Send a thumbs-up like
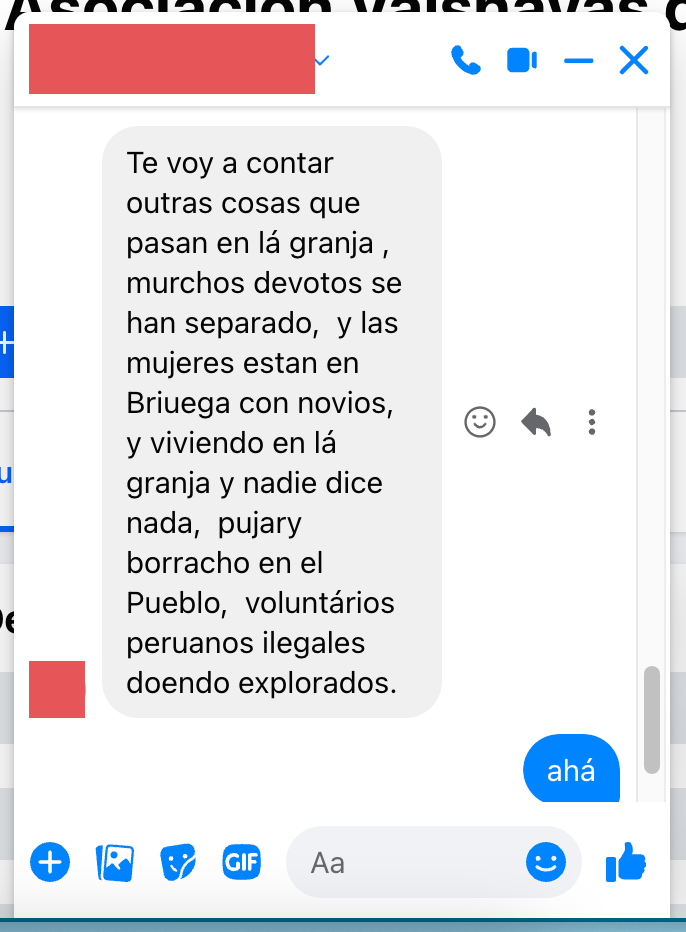Viewport: 686px width, 932px height. (x=627, y=861)
